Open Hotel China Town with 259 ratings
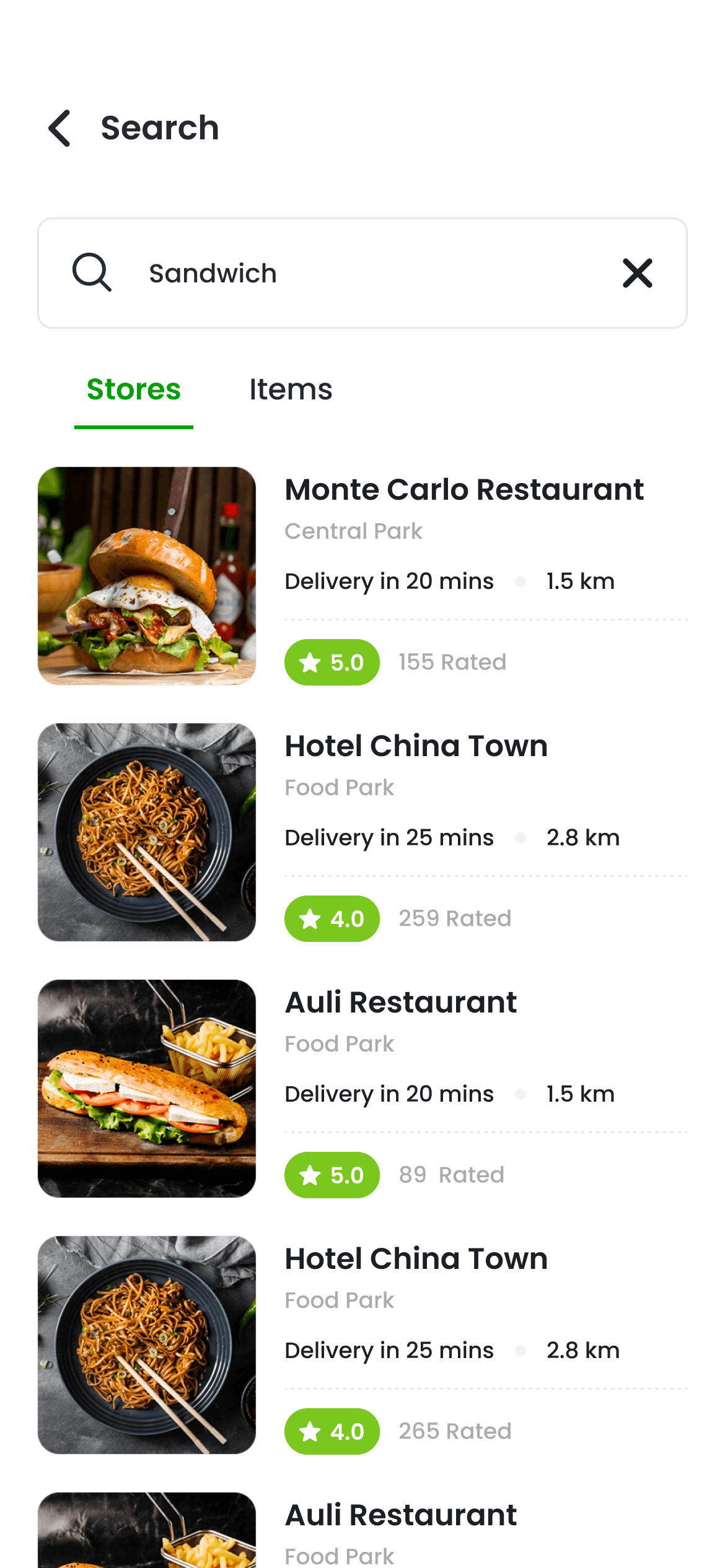 pyautogui.click(x=416, y=746)
